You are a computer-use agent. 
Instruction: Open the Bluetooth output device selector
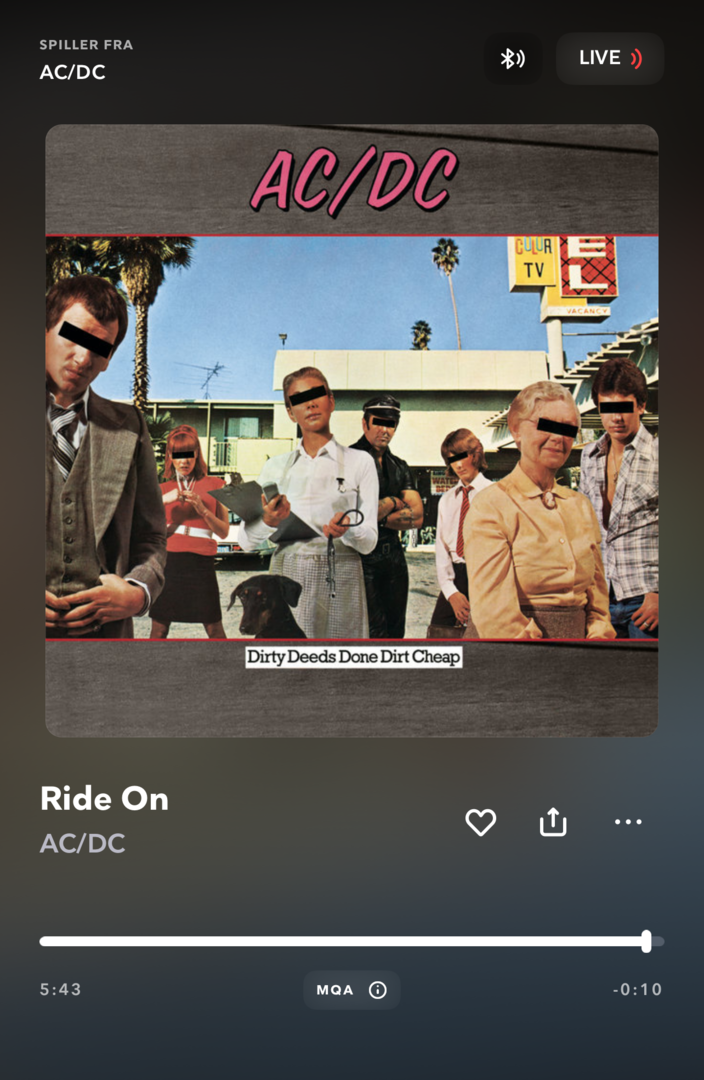click(513, 58)
